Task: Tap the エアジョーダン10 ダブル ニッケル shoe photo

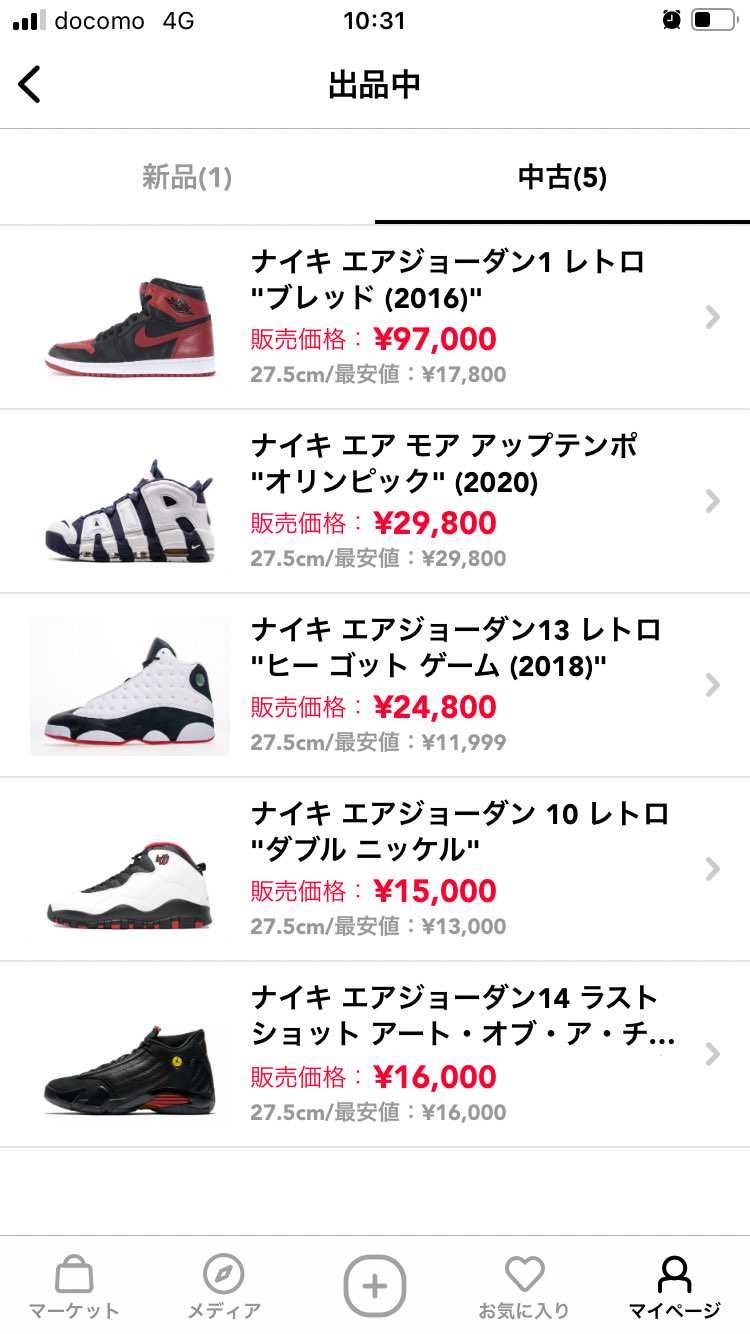Action: tap(128, 870)
